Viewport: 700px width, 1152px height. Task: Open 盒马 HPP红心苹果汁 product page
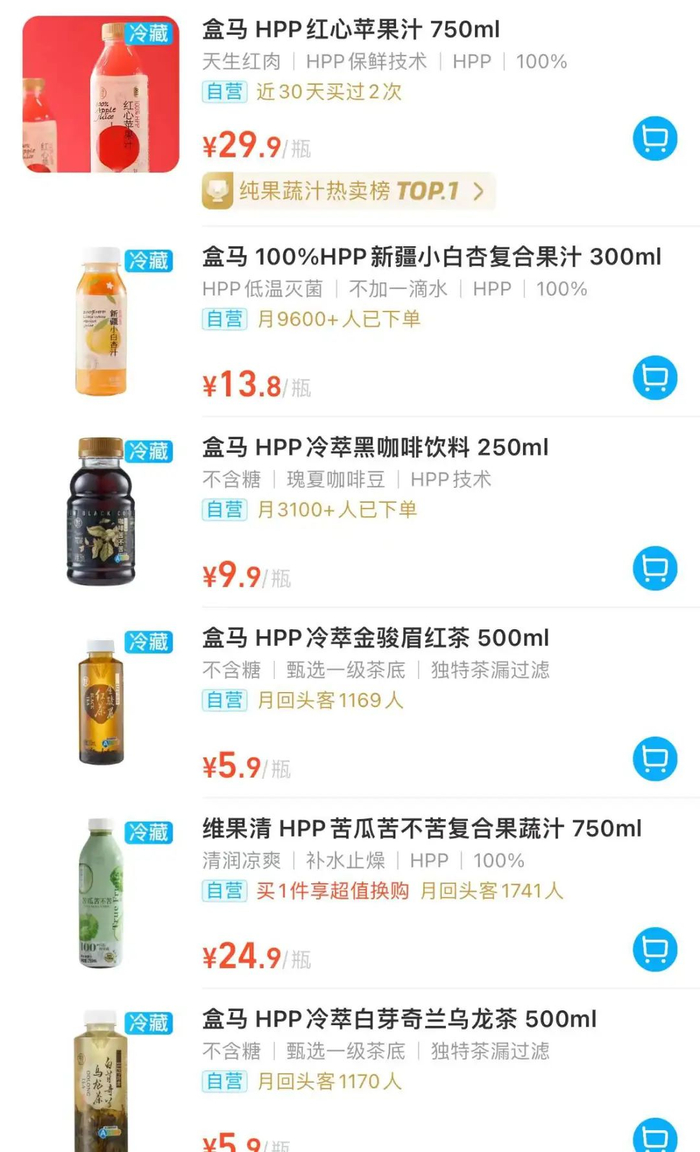pyautogui.click(x=351, y=30)
